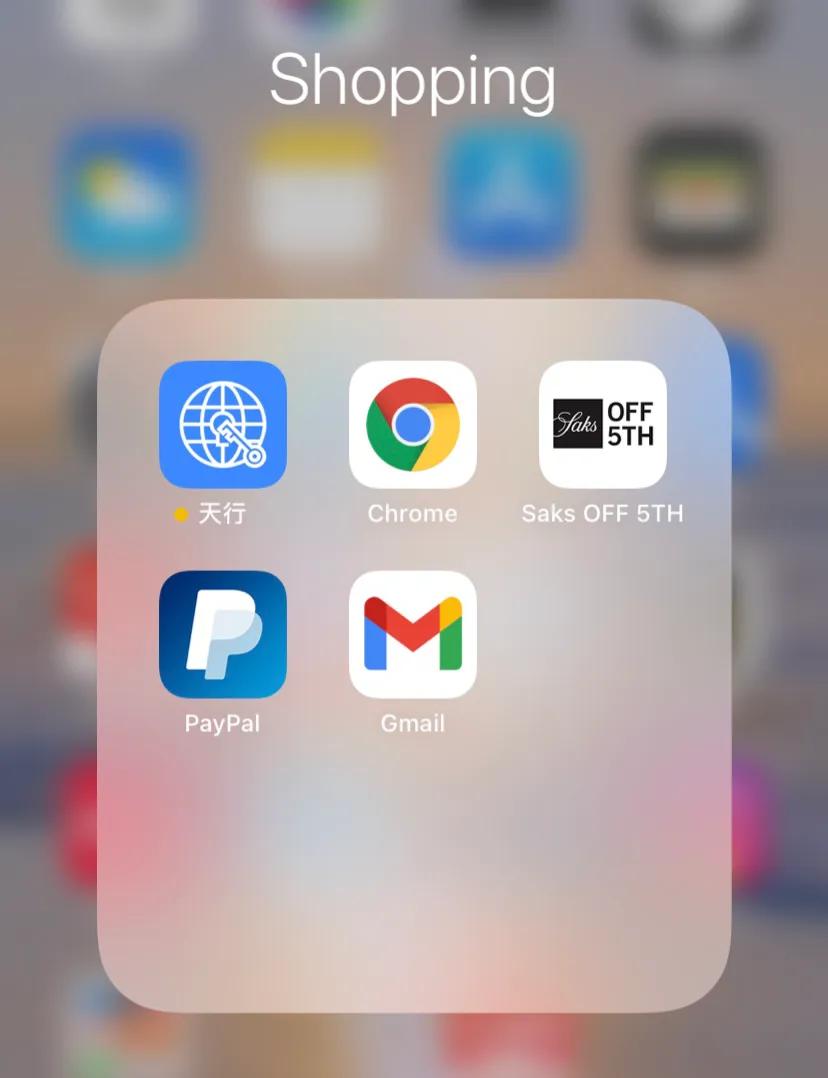Screen dimensions: 828x1078
Task: Open the 天行 app
Action: tap(222, 424)
